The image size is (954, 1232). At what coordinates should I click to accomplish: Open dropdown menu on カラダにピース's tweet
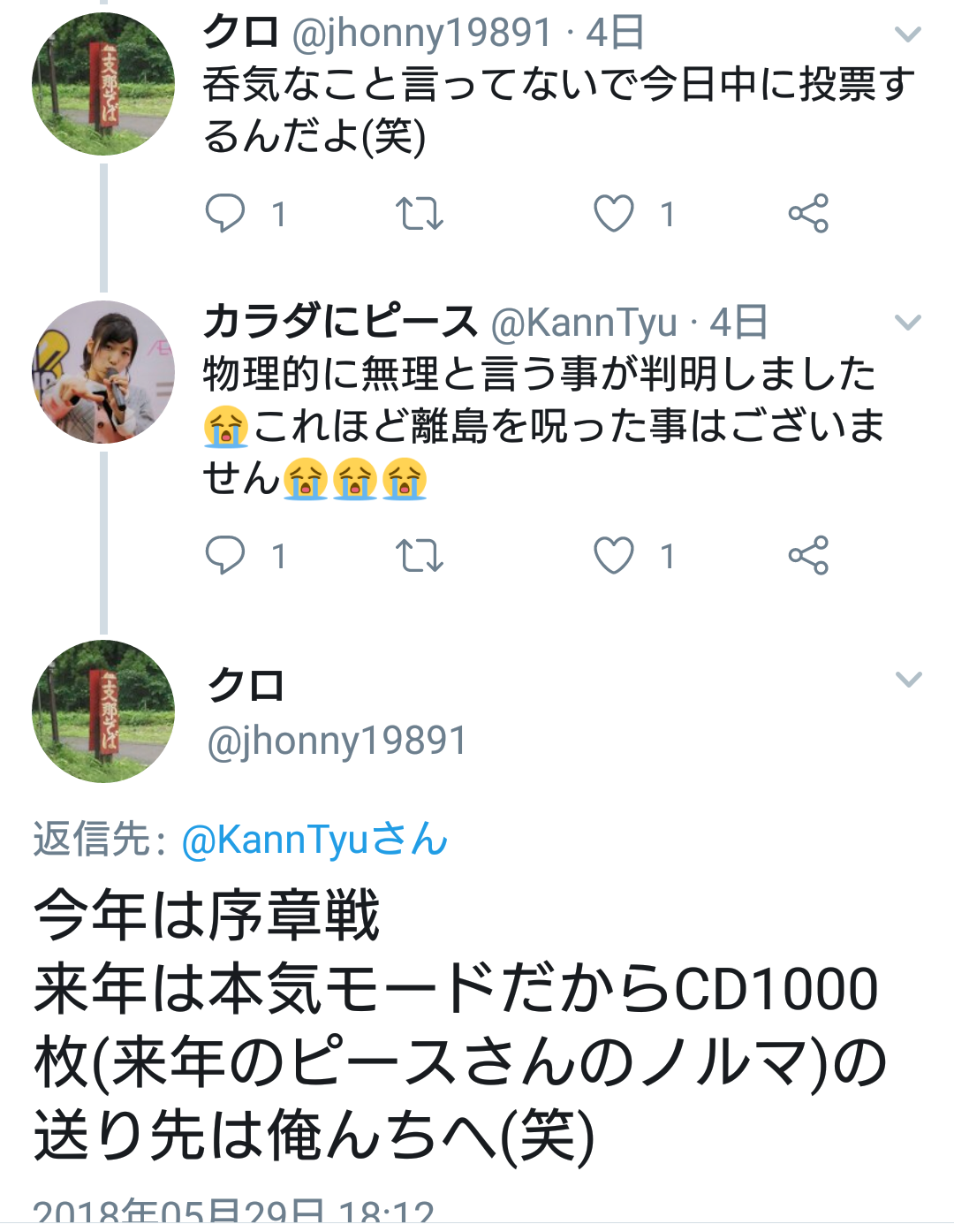click(x=908, y=324)
